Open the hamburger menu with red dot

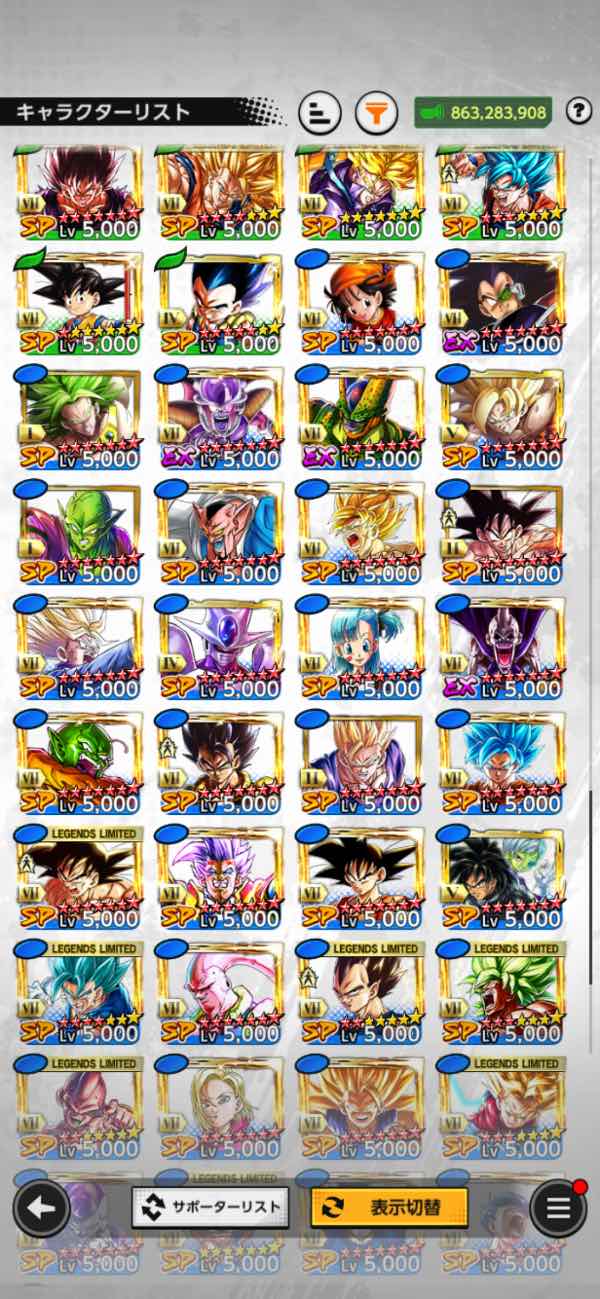pyautogui.click(x=558, y=1208)
